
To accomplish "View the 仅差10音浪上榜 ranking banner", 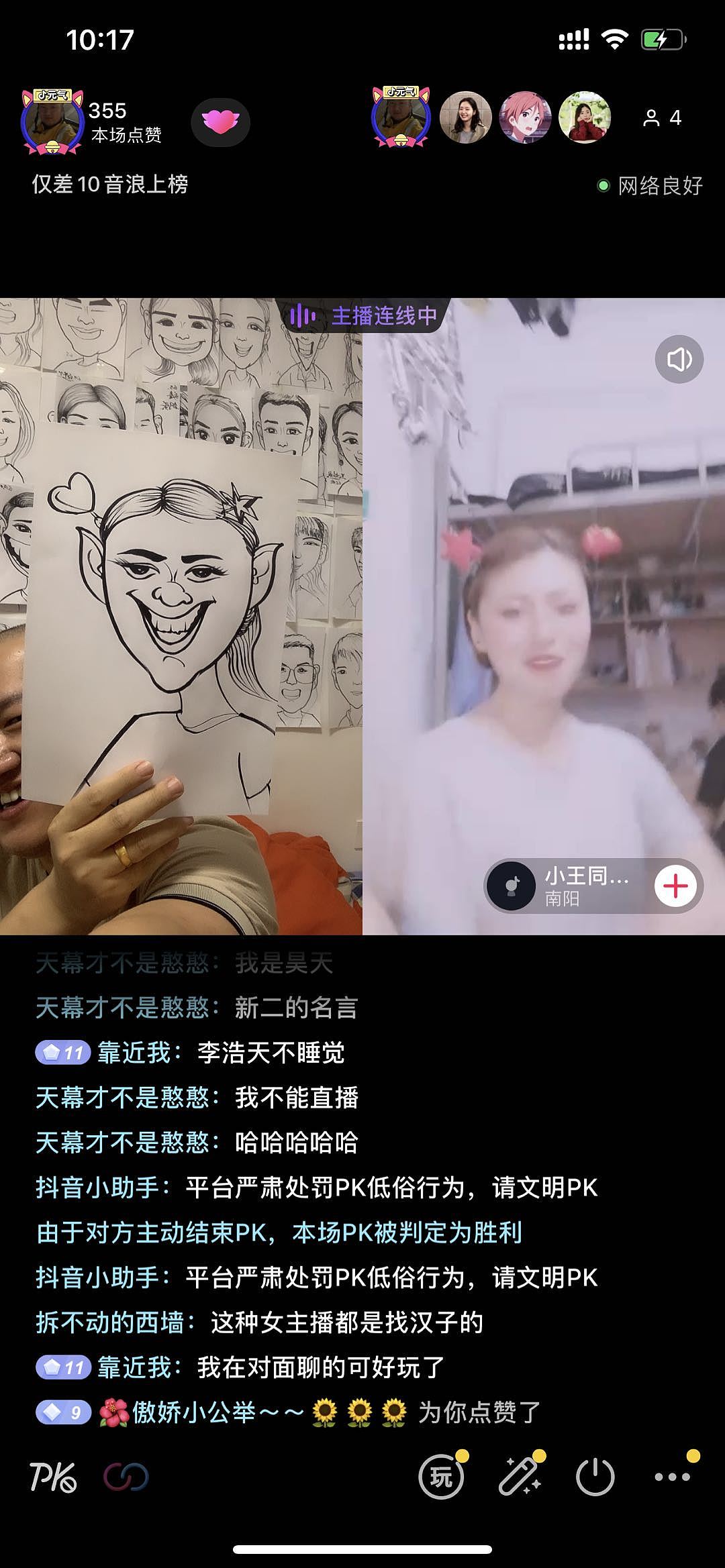I will pyautogui.click(x=110, y=184).
